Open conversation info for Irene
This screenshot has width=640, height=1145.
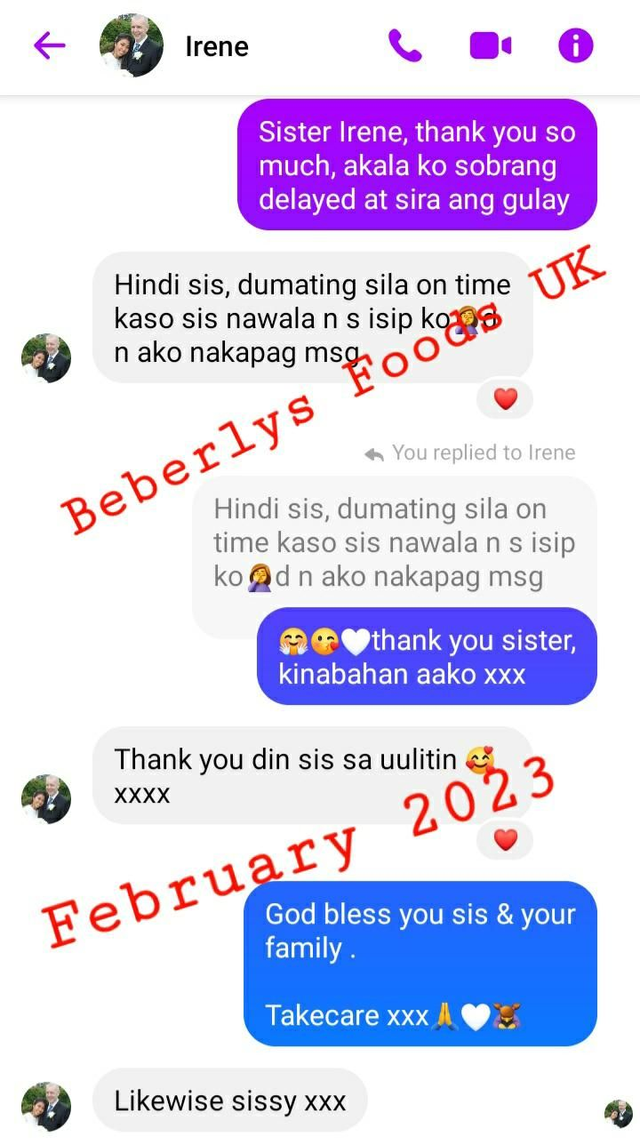tap(576, 45)
